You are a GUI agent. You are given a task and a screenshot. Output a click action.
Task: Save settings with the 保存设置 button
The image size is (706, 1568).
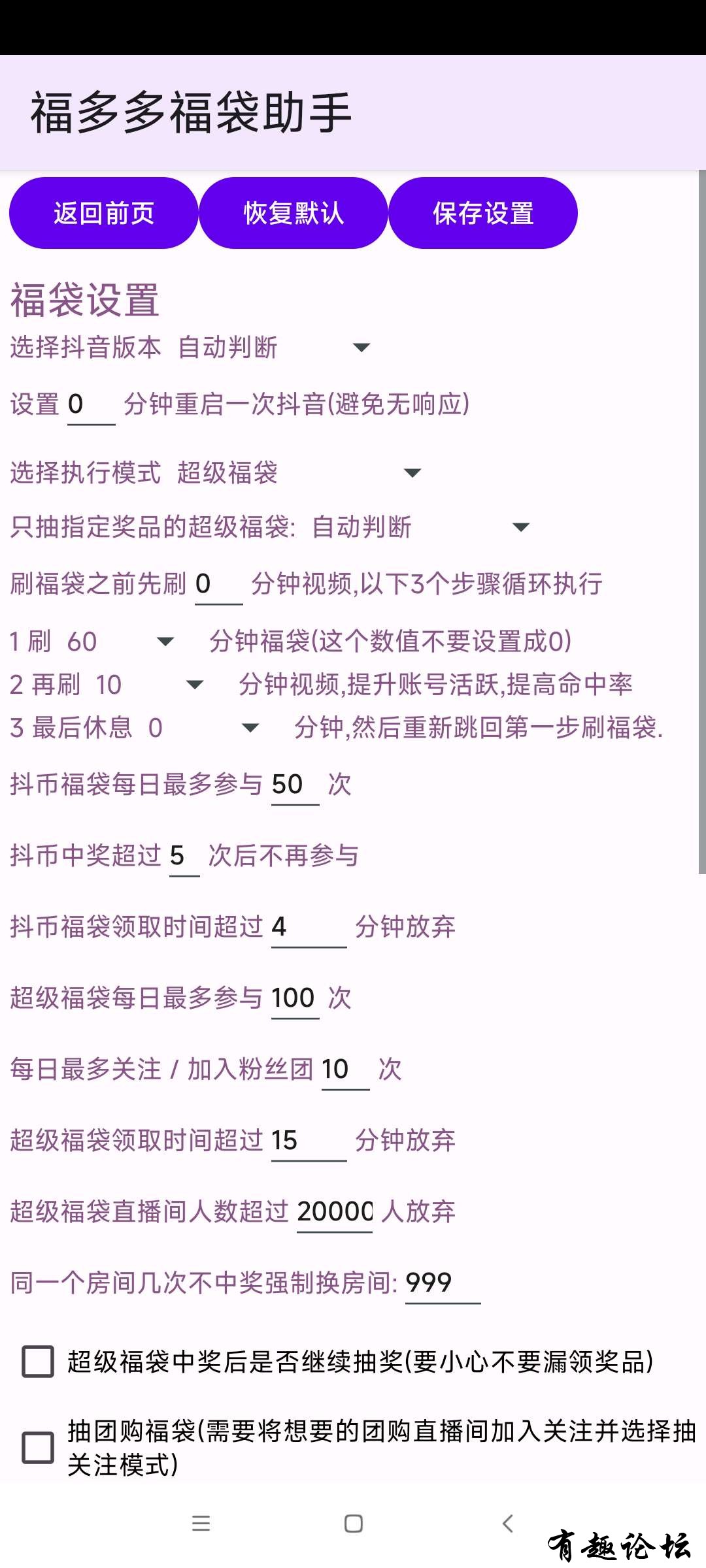coord(482,213)
